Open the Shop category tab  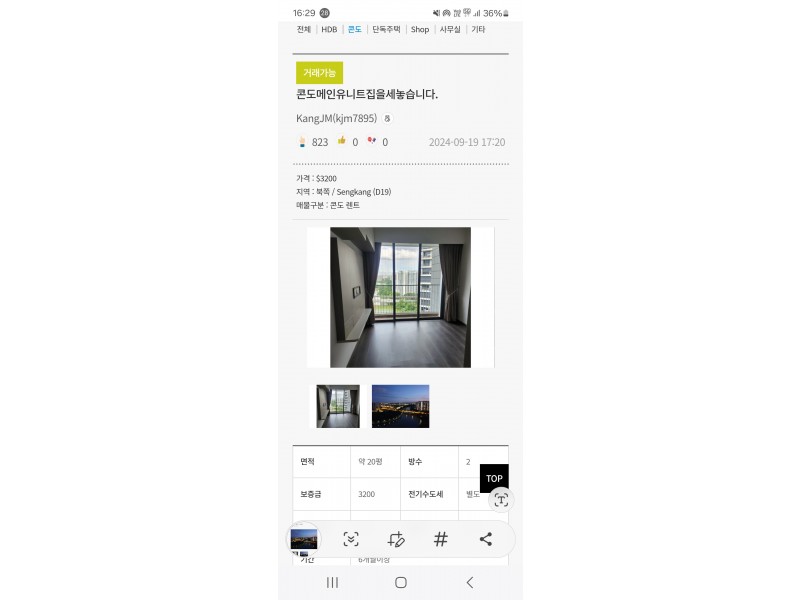(420, 29)
